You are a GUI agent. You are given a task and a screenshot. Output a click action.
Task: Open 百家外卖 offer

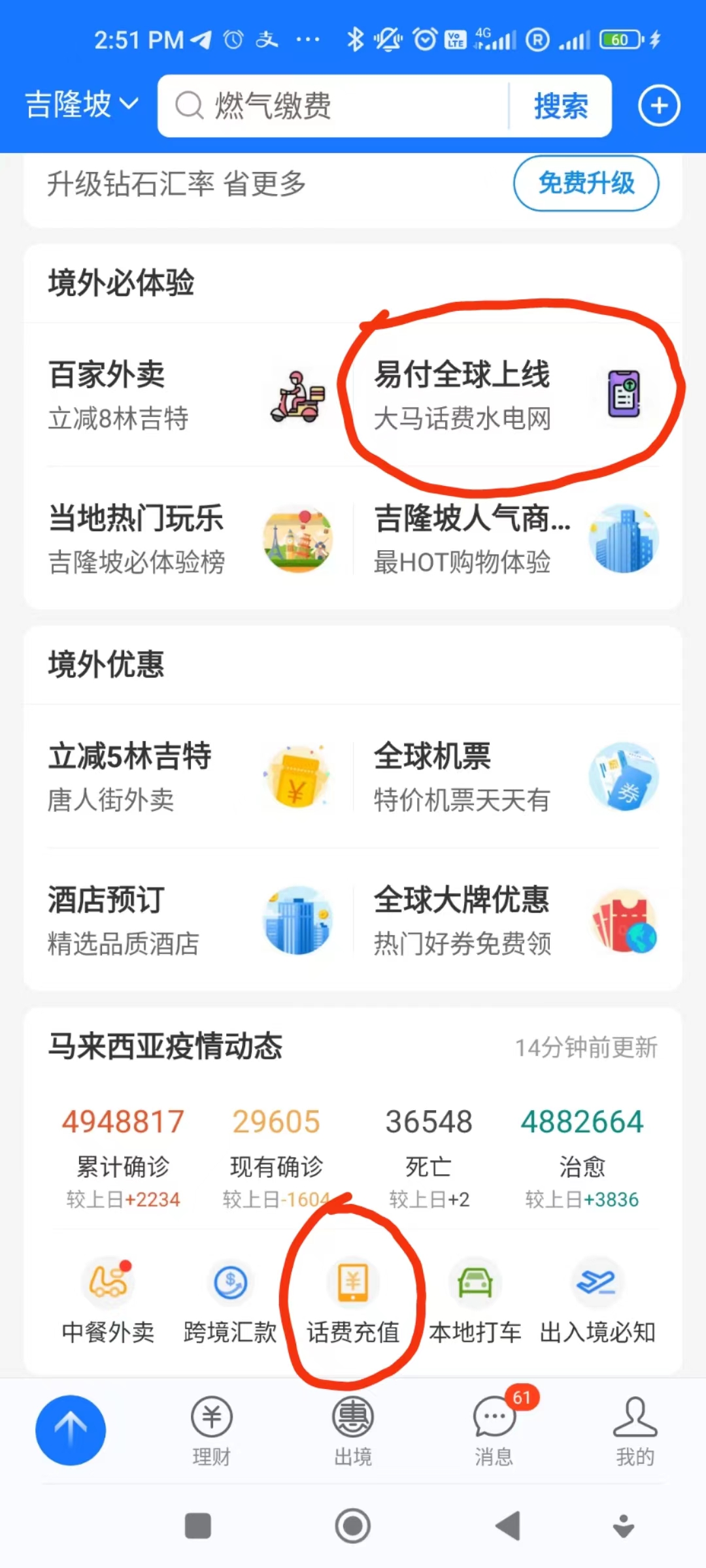point(186,395)
